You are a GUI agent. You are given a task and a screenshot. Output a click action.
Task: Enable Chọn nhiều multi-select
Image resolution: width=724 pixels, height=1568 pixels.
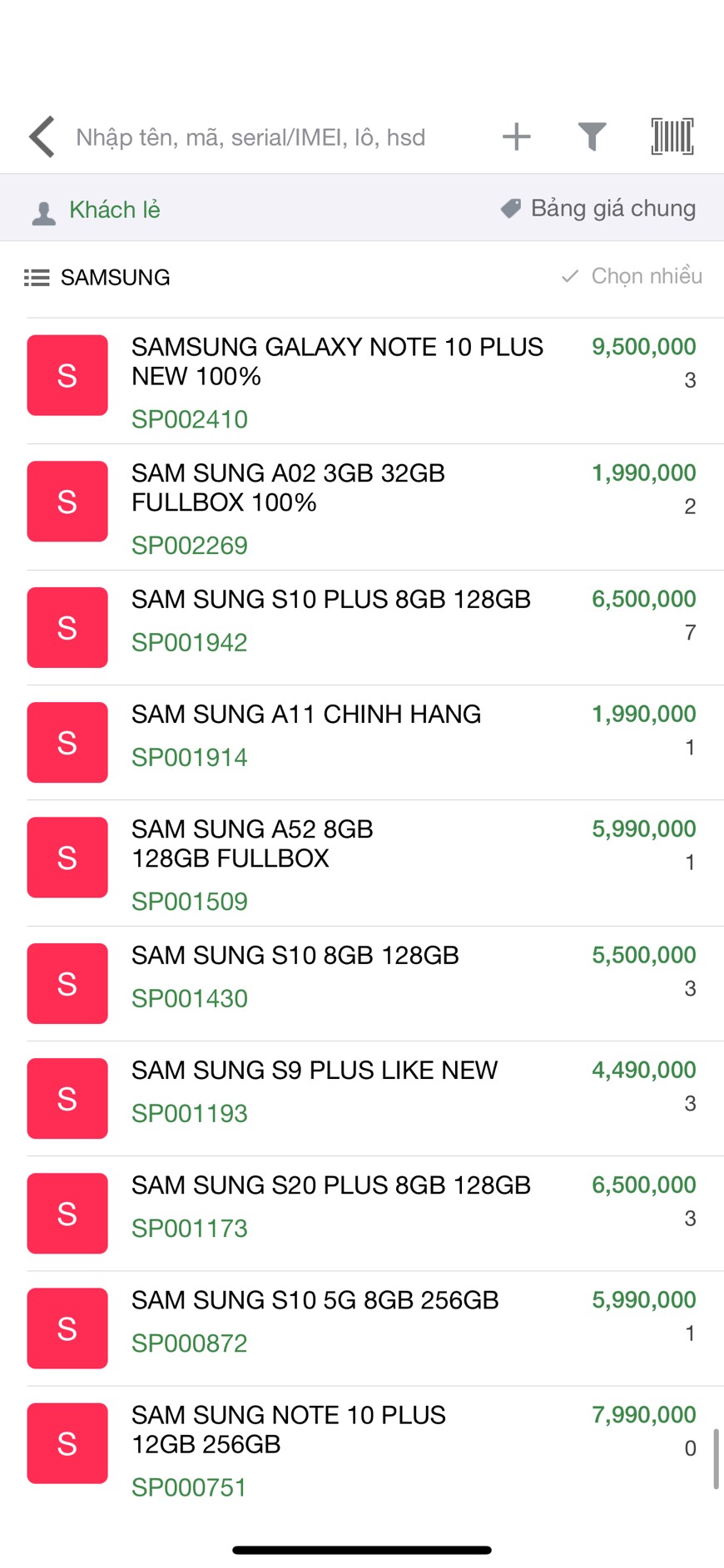pos(632,276)
